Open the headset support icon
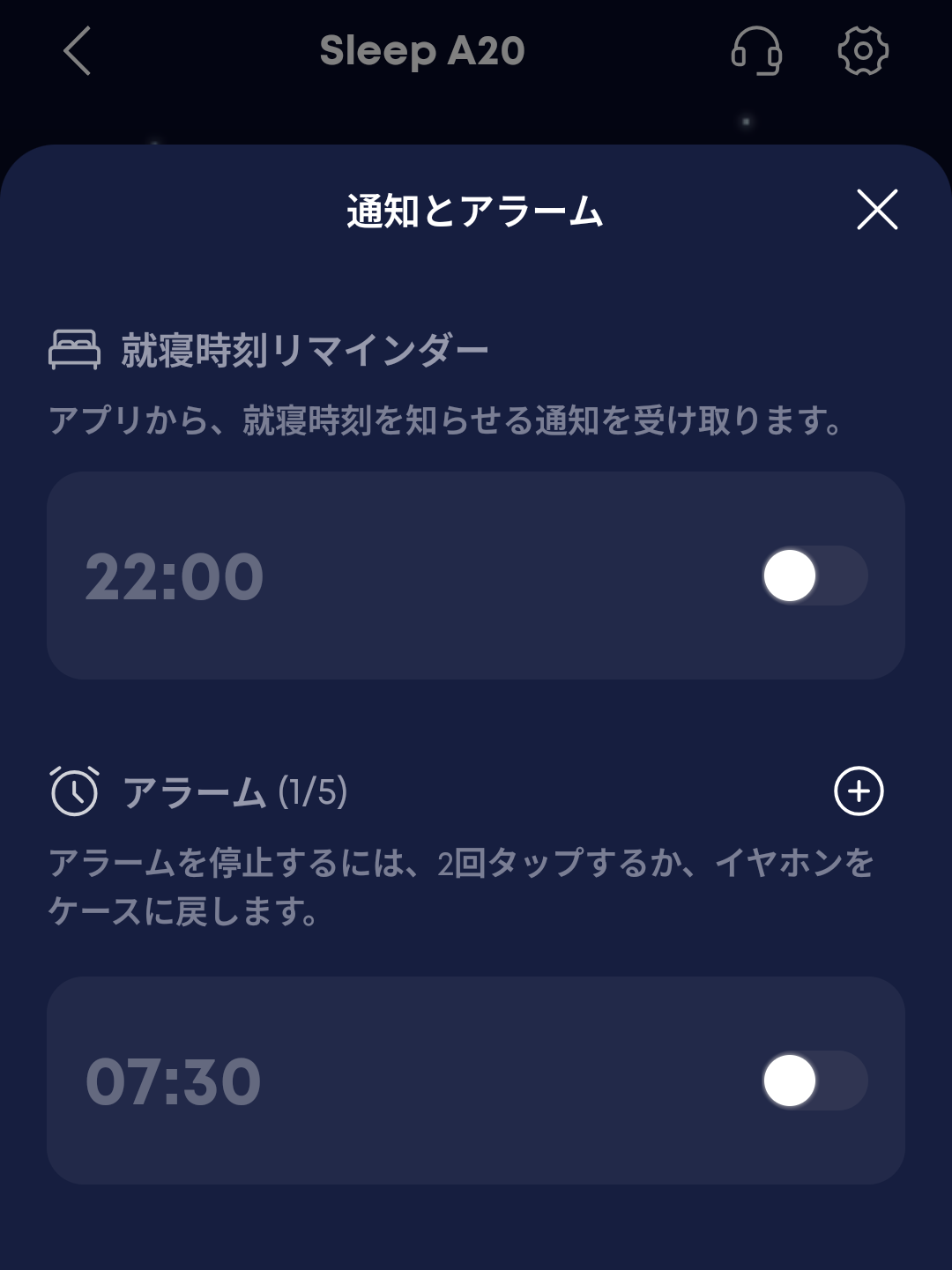The image size is (952, 1270). [756, 51]
